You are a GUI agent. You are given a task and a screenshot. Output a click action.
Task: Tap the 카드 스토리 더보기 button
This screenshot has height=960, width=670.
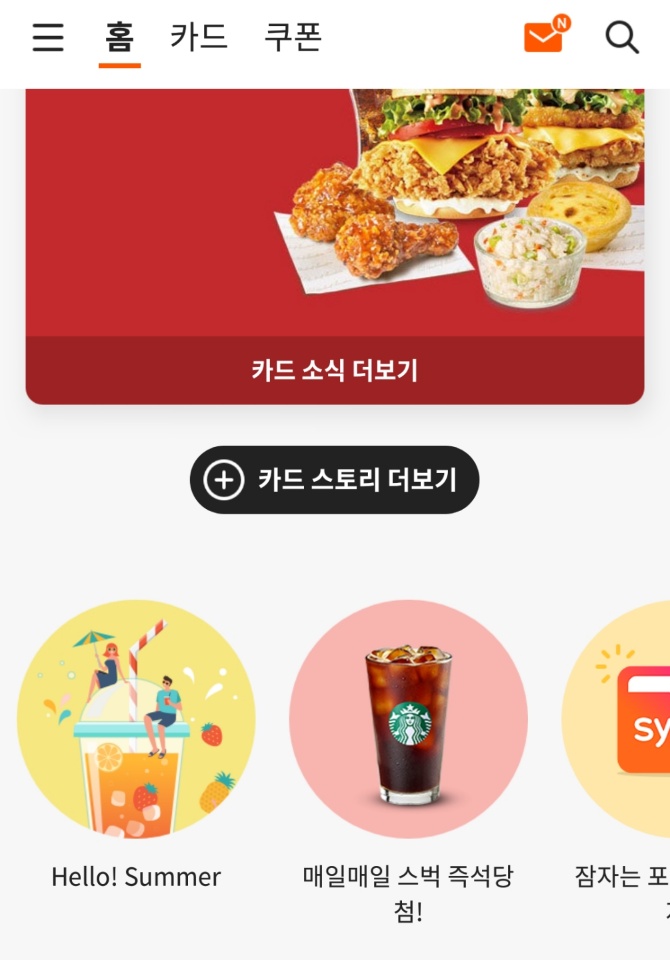point(334,480)
